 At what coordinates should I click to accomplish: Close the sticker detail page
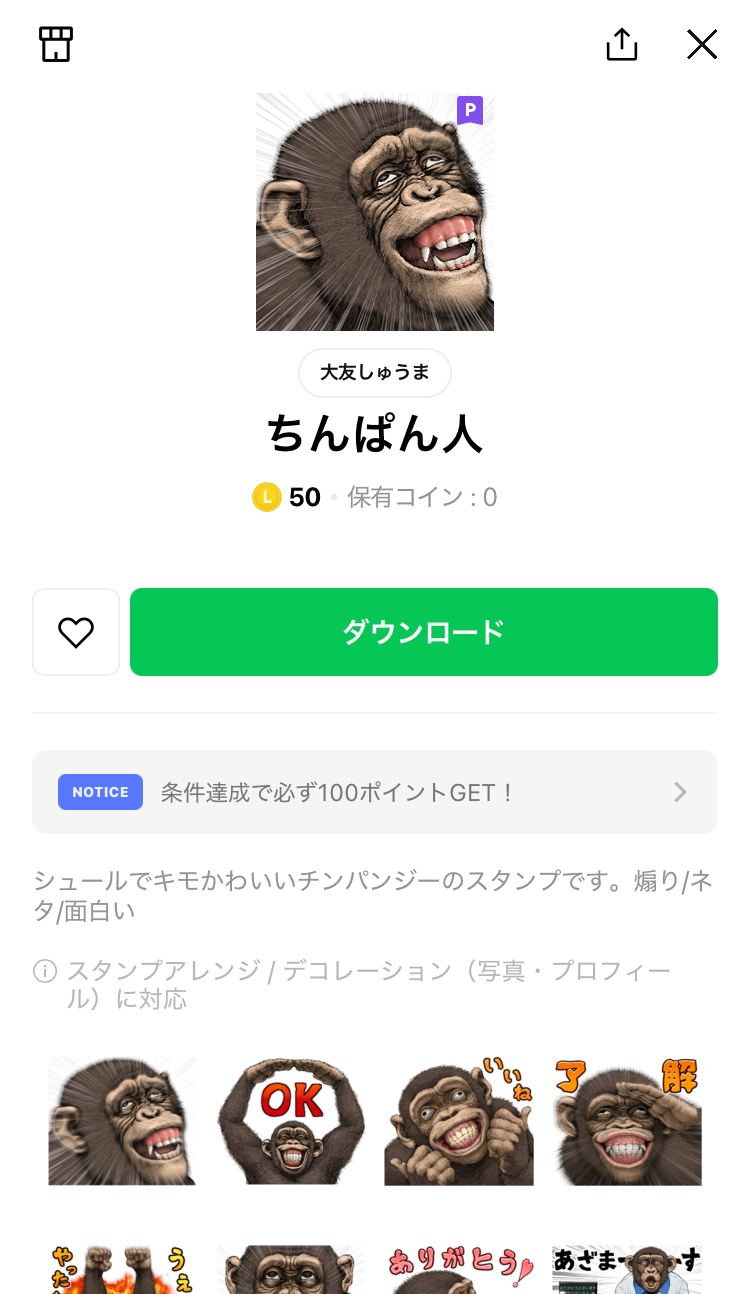[702, 45]
